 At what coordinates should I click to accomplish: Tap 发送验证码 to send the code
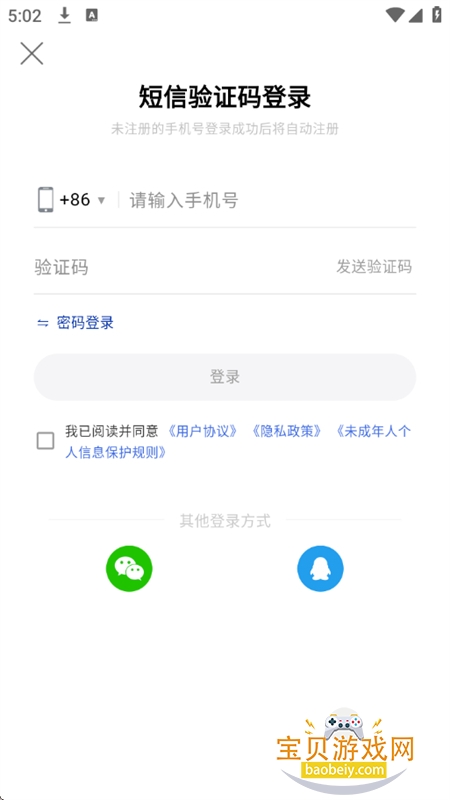374,266
